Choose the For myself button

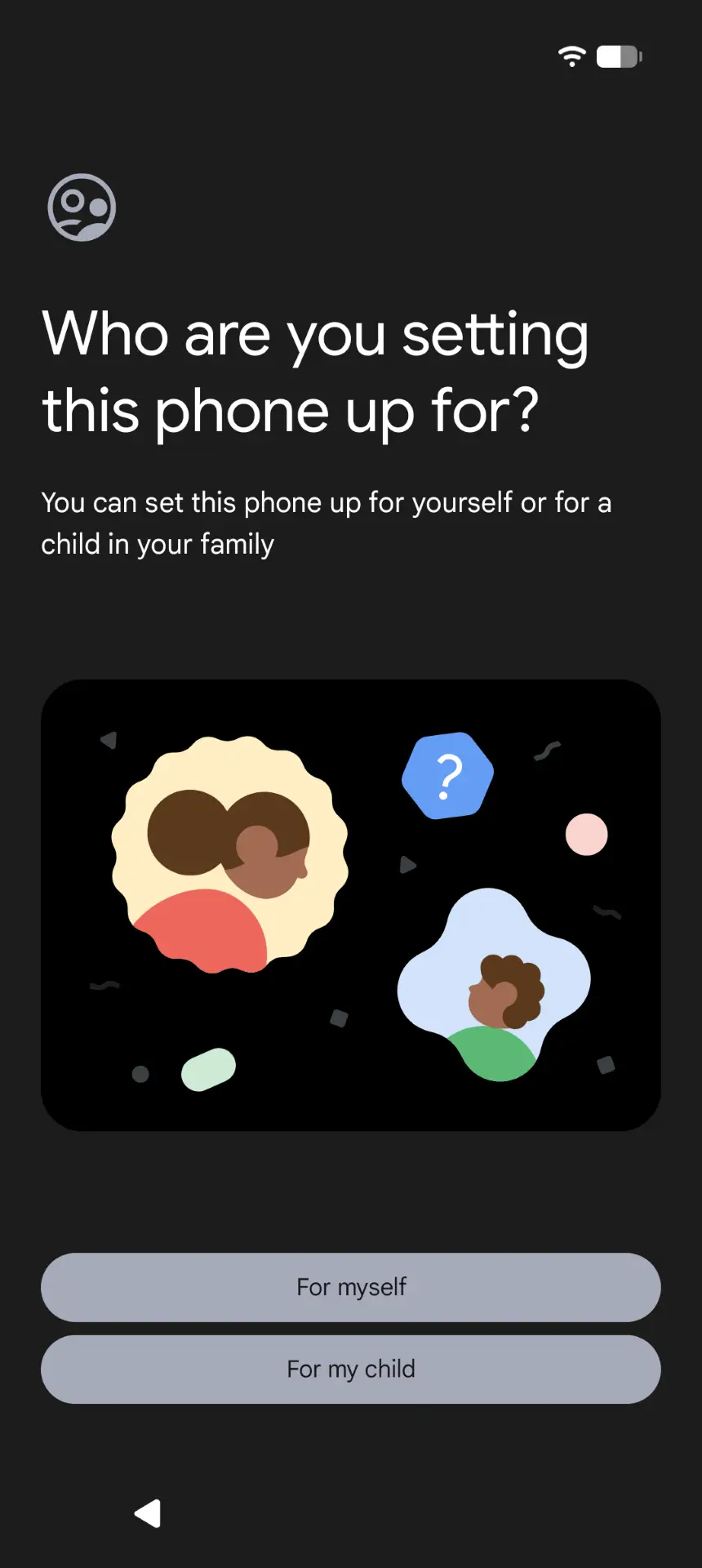point(351,1287)
